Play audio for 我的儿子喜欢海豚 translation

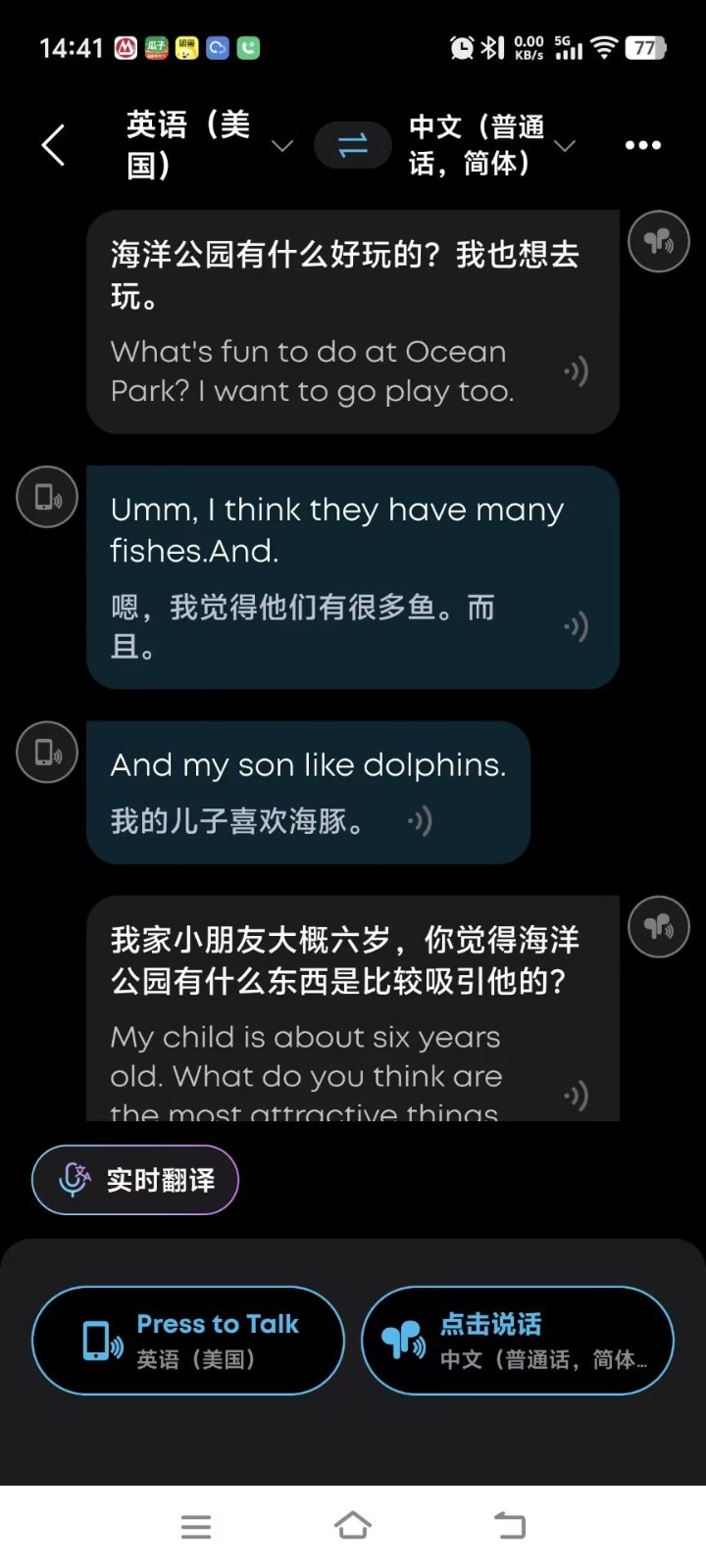tap(420, 821)
